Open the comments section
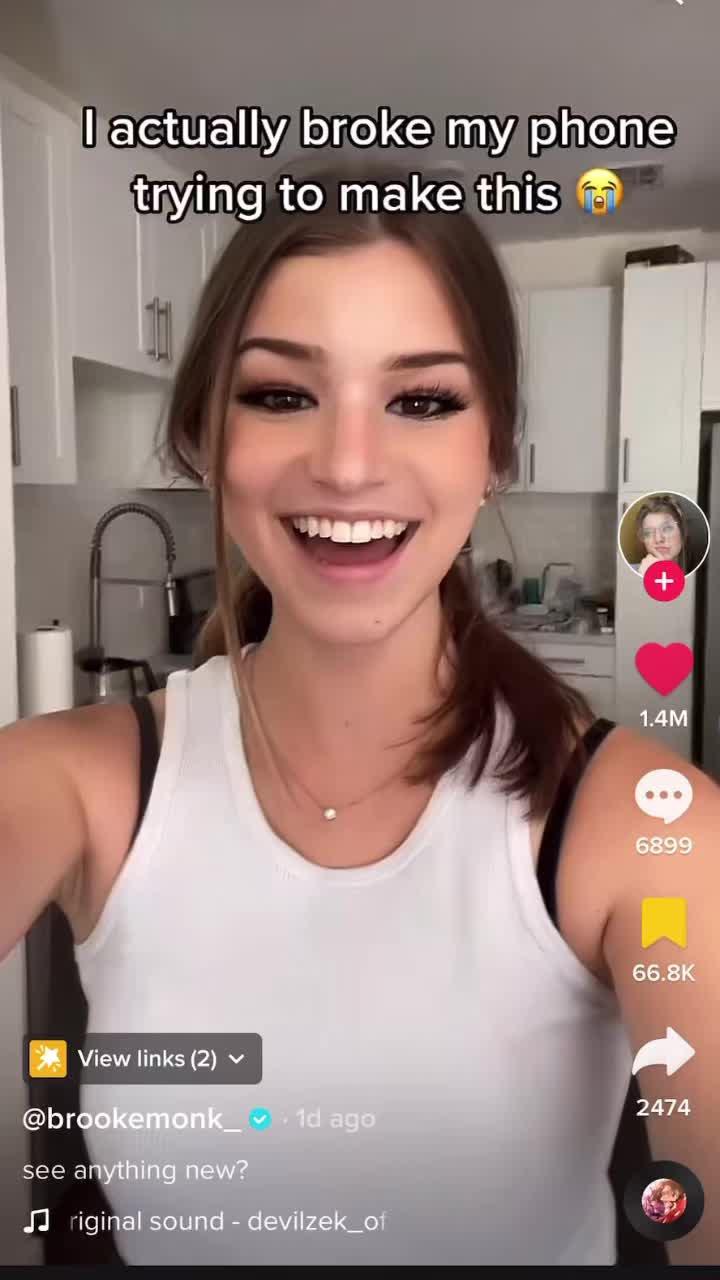 664,797
